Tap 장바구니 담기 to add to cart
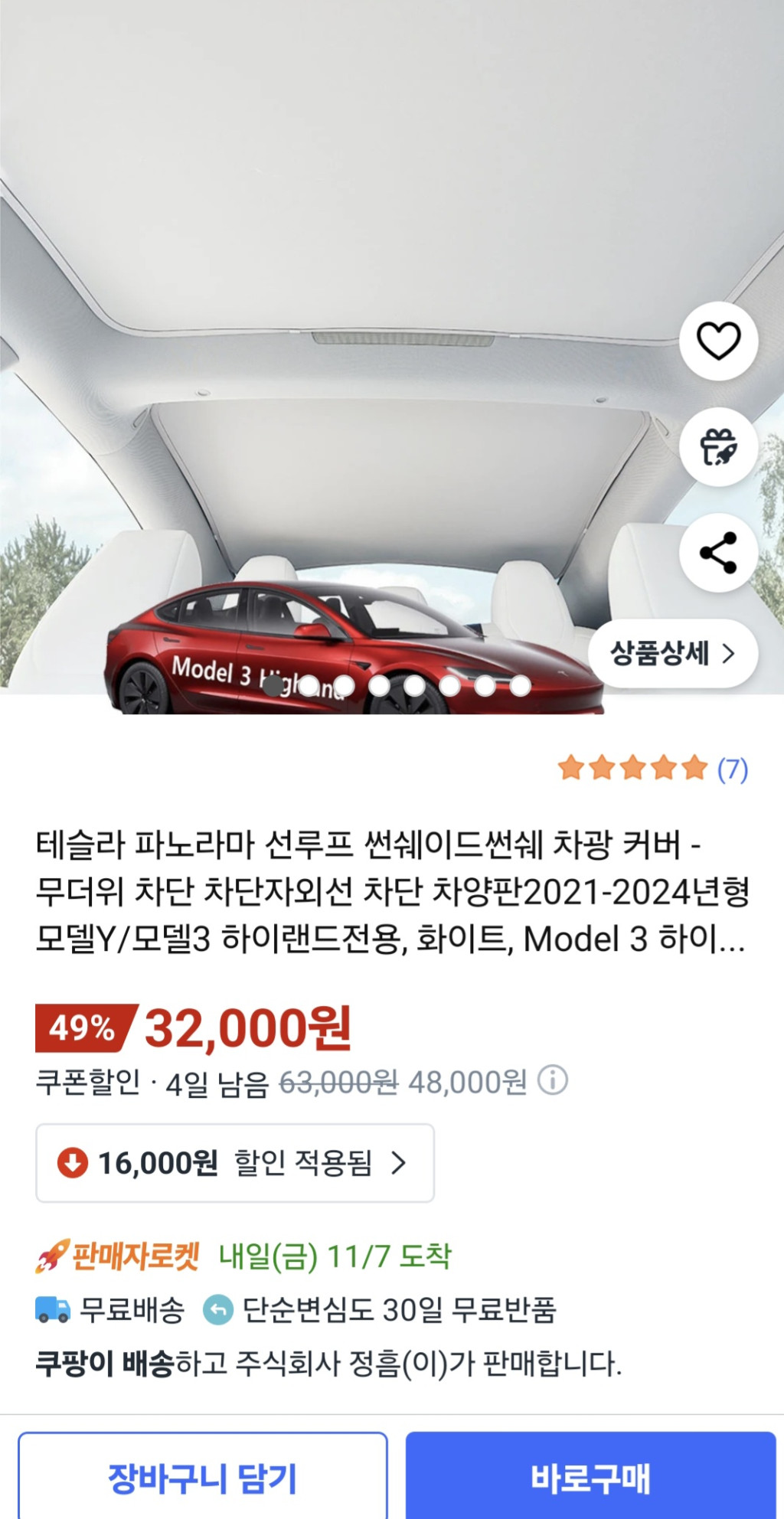 point(203,1478)
